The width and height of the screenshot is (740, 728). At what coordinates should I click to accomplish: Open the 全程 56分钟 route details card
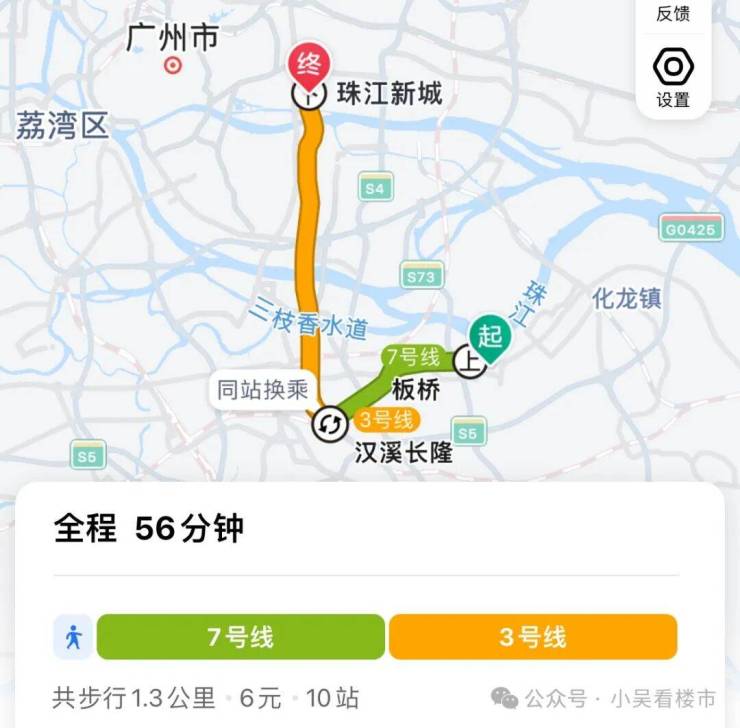(x=150, y=529)
